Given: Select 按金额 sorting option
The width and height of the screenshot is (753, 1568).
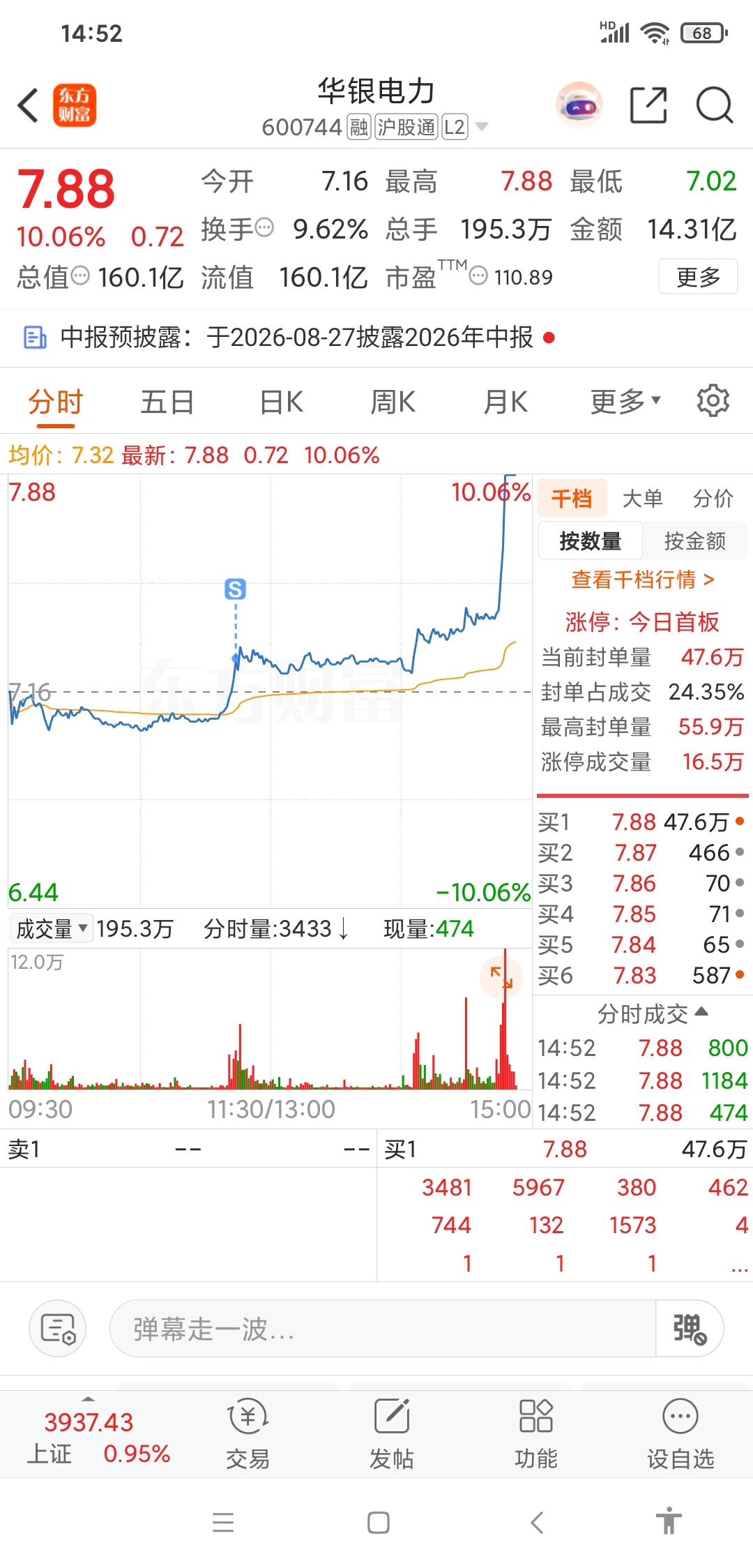Looking at the screenshot, I should click(694, 541).
